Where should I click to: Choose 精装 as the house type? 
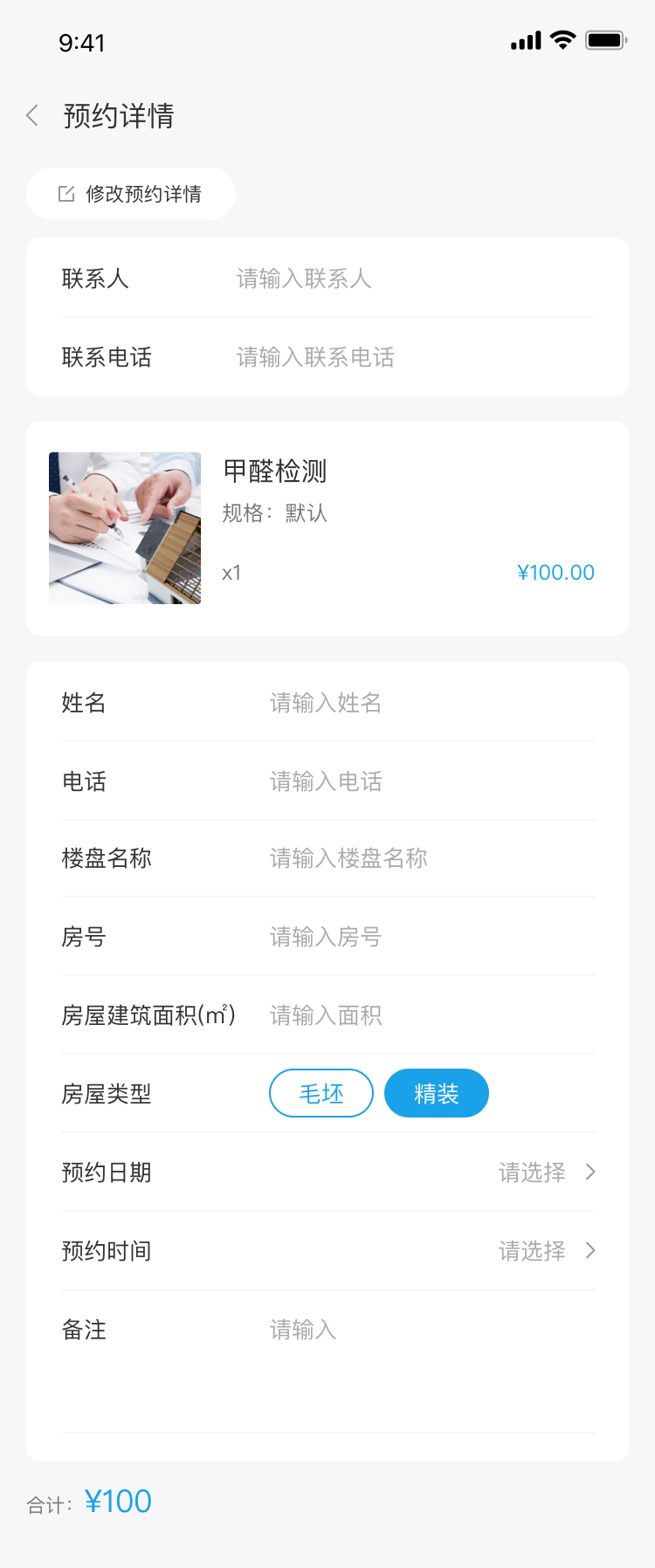pos(437,1093)
